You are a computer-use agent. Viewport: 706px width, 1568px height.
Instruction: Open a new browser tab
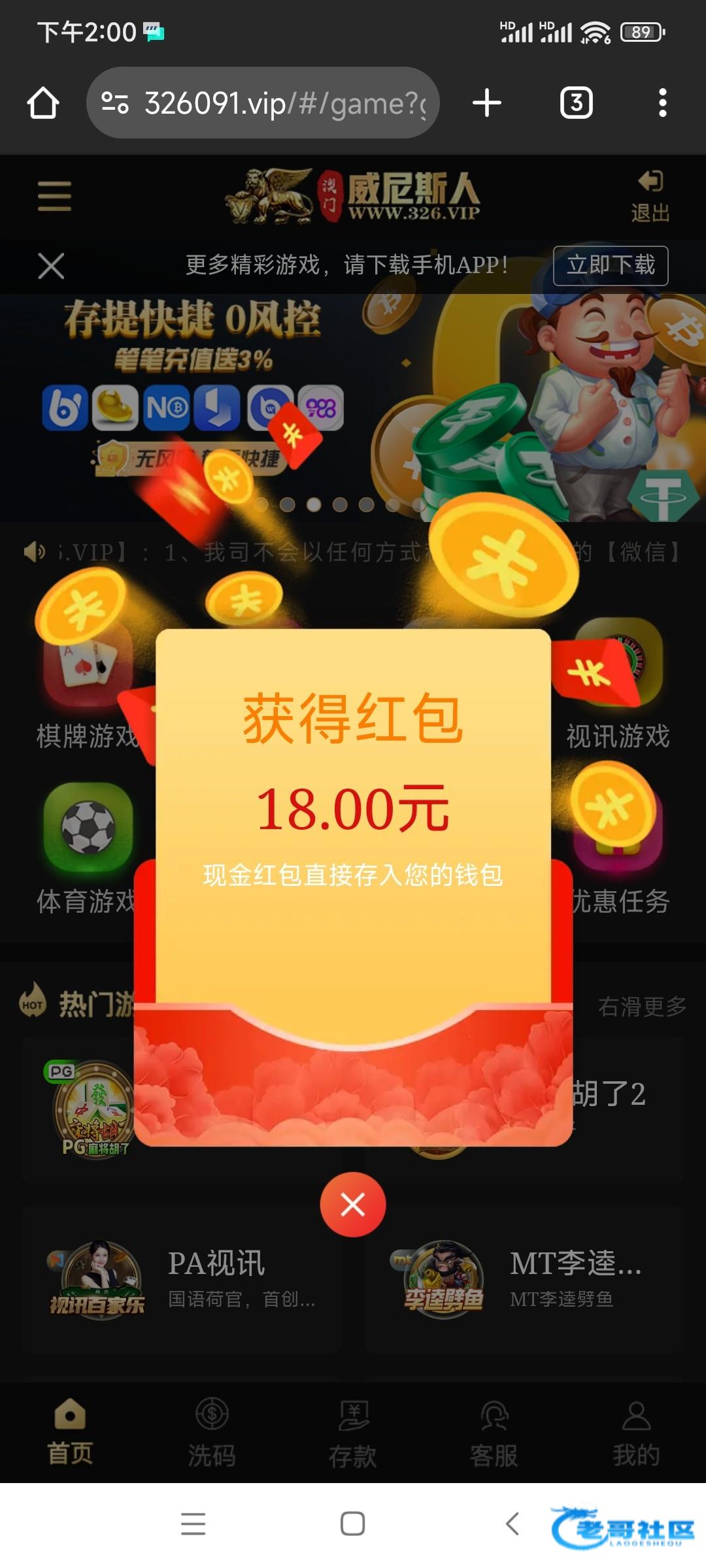pyautogui.click(x=486, y=103)
